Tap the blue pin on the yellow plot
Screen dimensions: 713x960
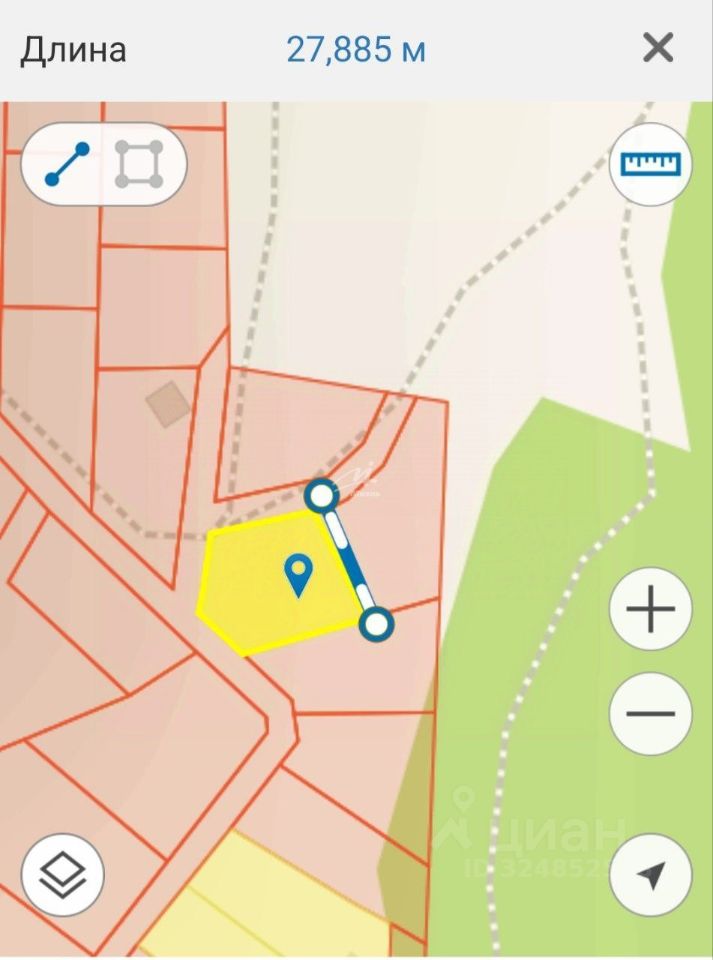(298, 574)
